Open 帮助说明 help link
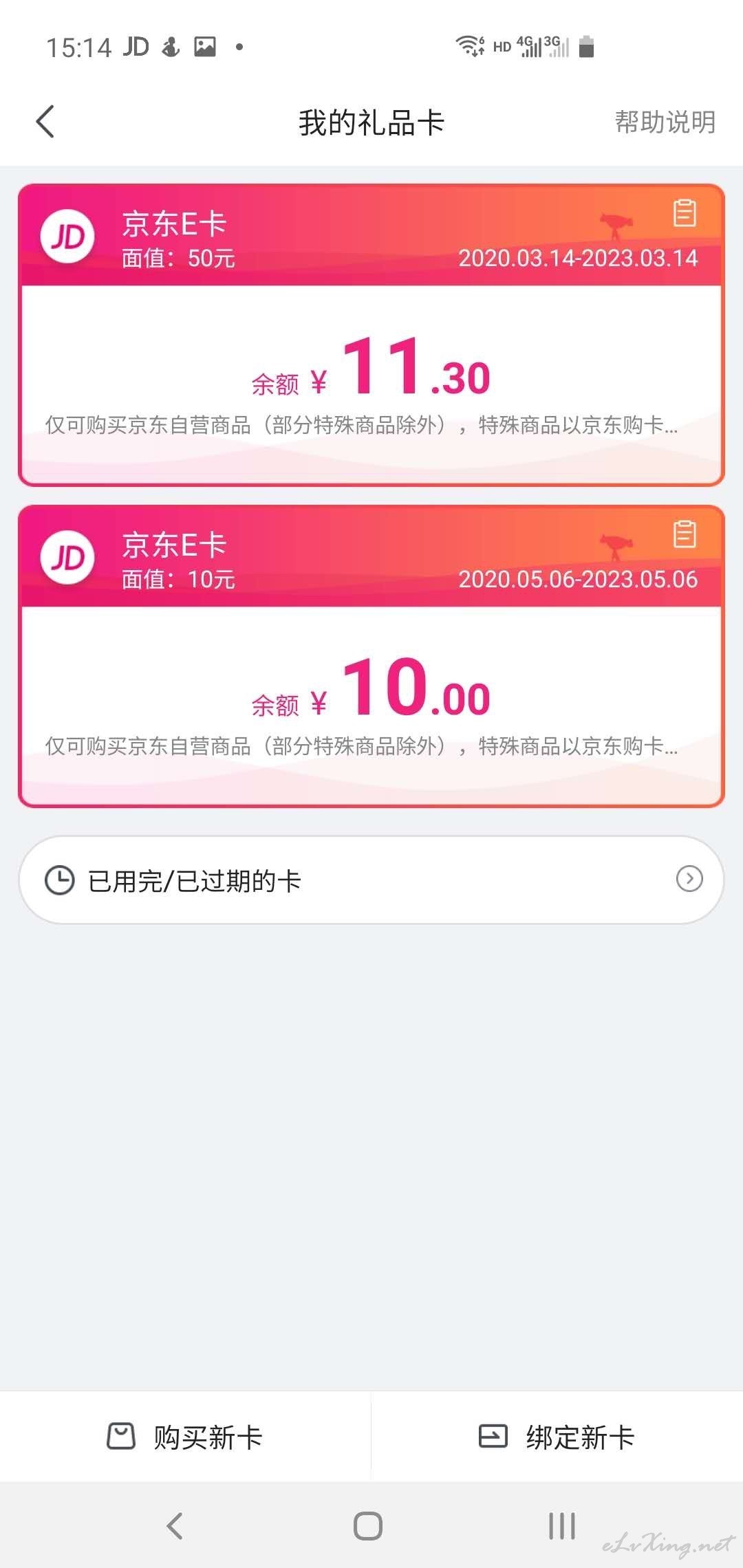Screen dimensions: 743x1568 point(665,122)
